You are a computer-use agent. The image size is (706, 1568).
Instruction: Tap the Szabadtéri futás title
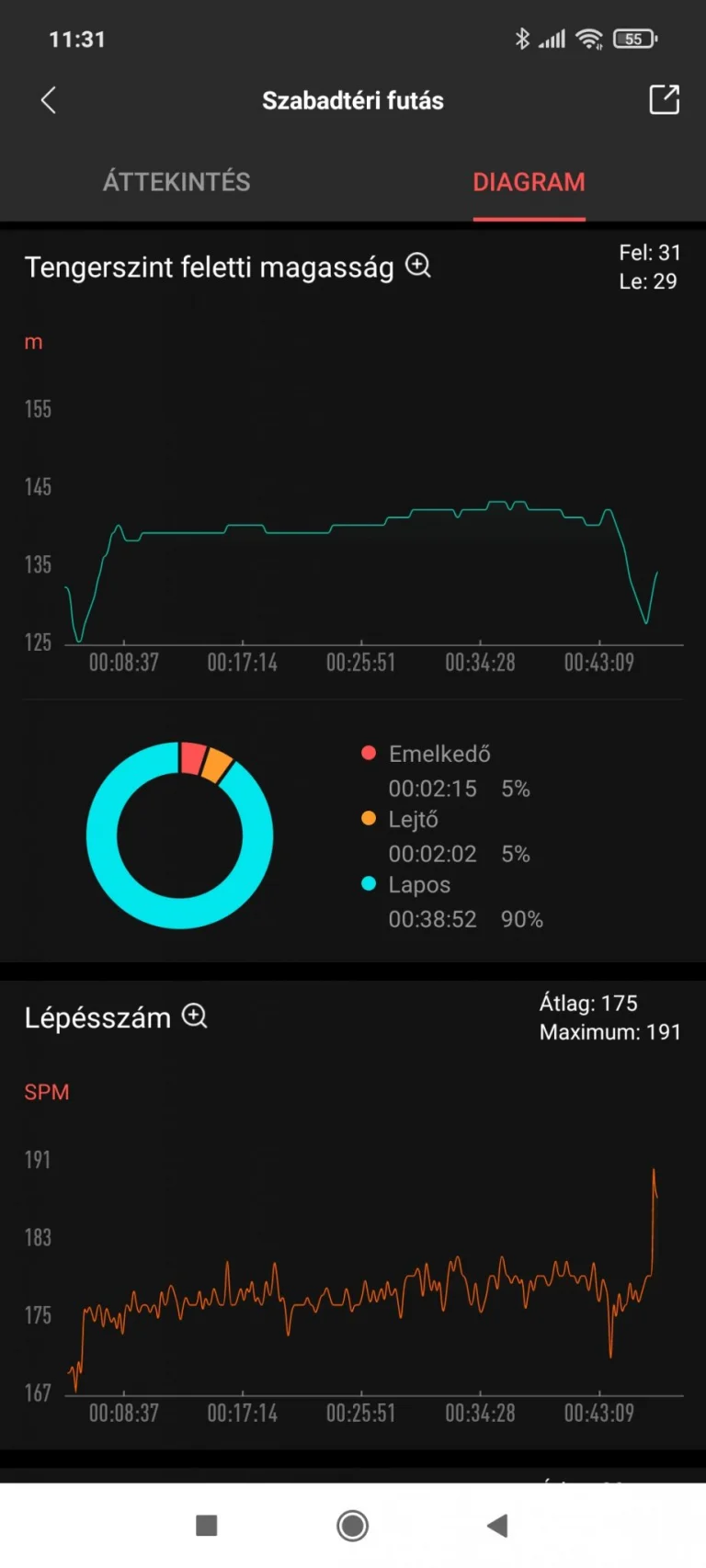[353, 100]
